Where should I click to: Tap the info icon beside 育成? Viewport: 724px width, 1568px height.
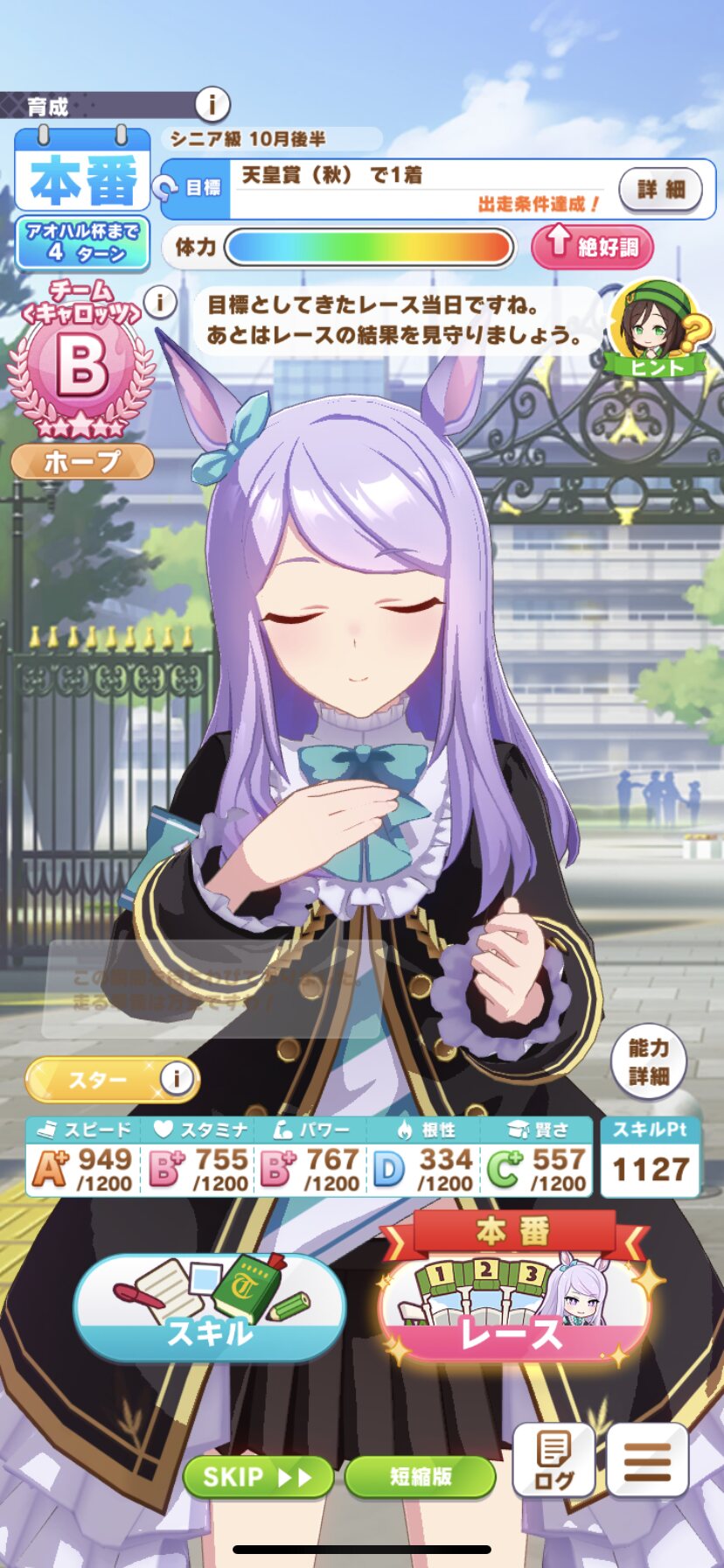[x=211, y=105]
